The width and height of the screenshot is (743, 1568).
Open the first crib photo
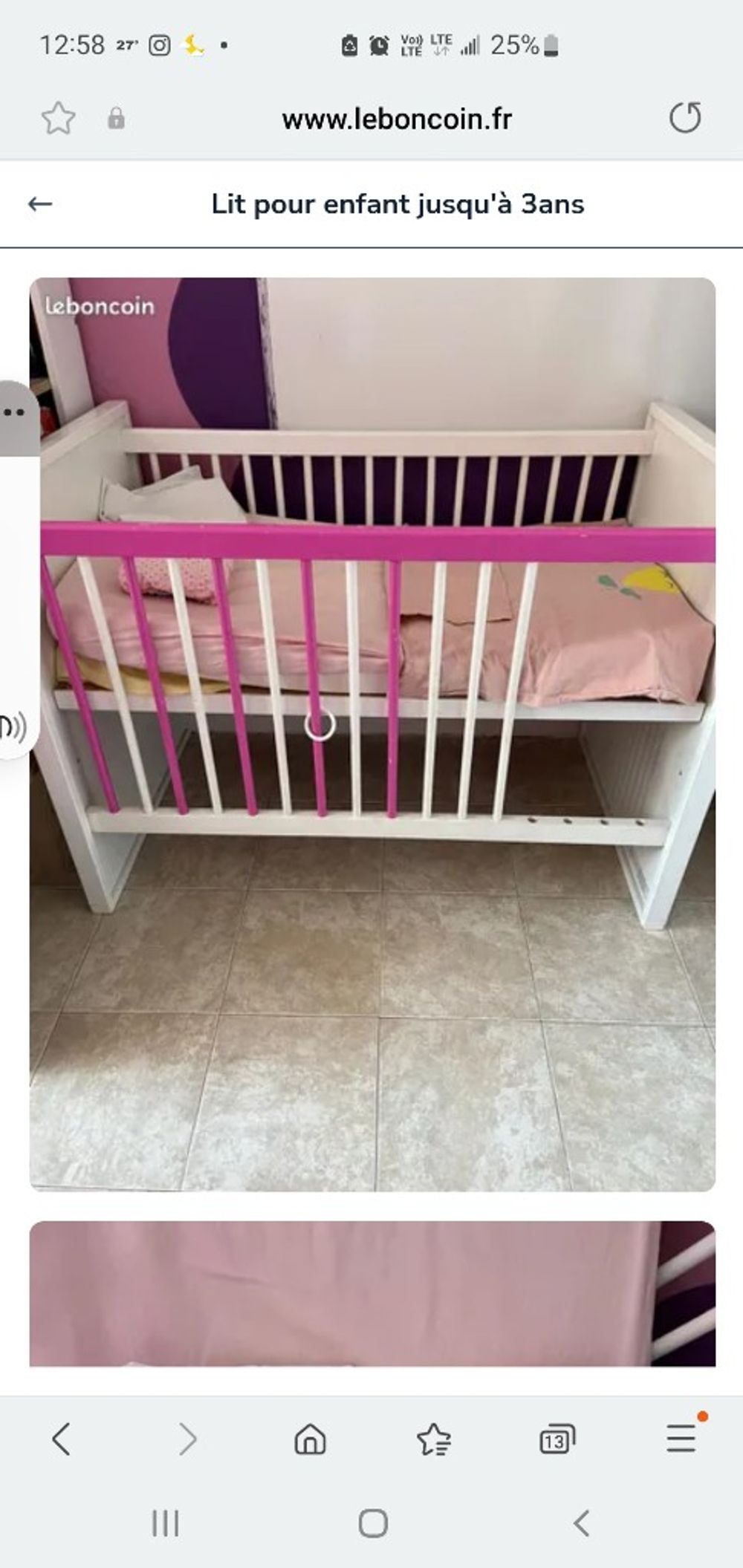(371, 734)
